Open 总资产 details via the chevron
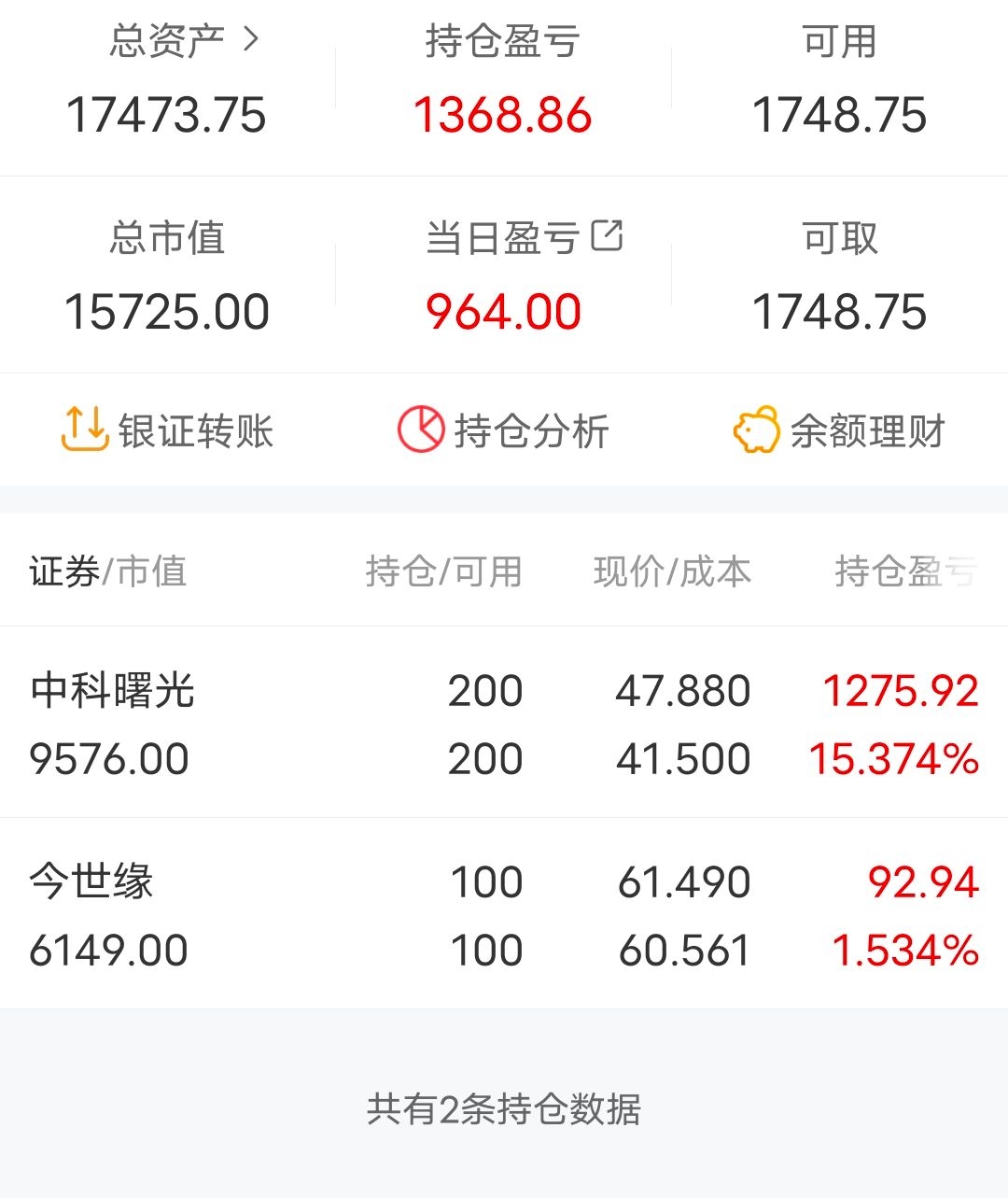The width and height of the screenshot is (1008, 1198). pos(250,39)
